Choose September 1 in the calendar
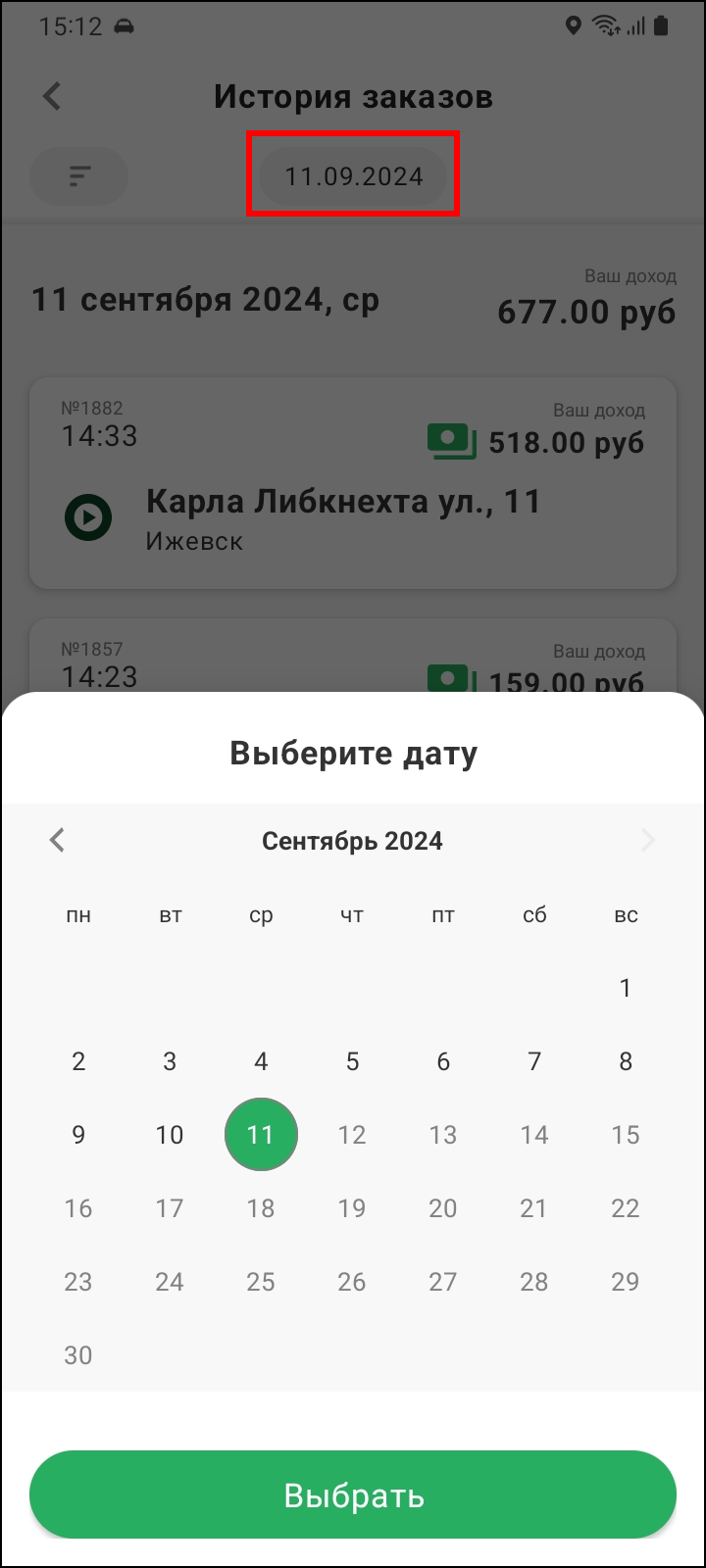The width and height of the screenshot is (706, 1568). (626, 988)
